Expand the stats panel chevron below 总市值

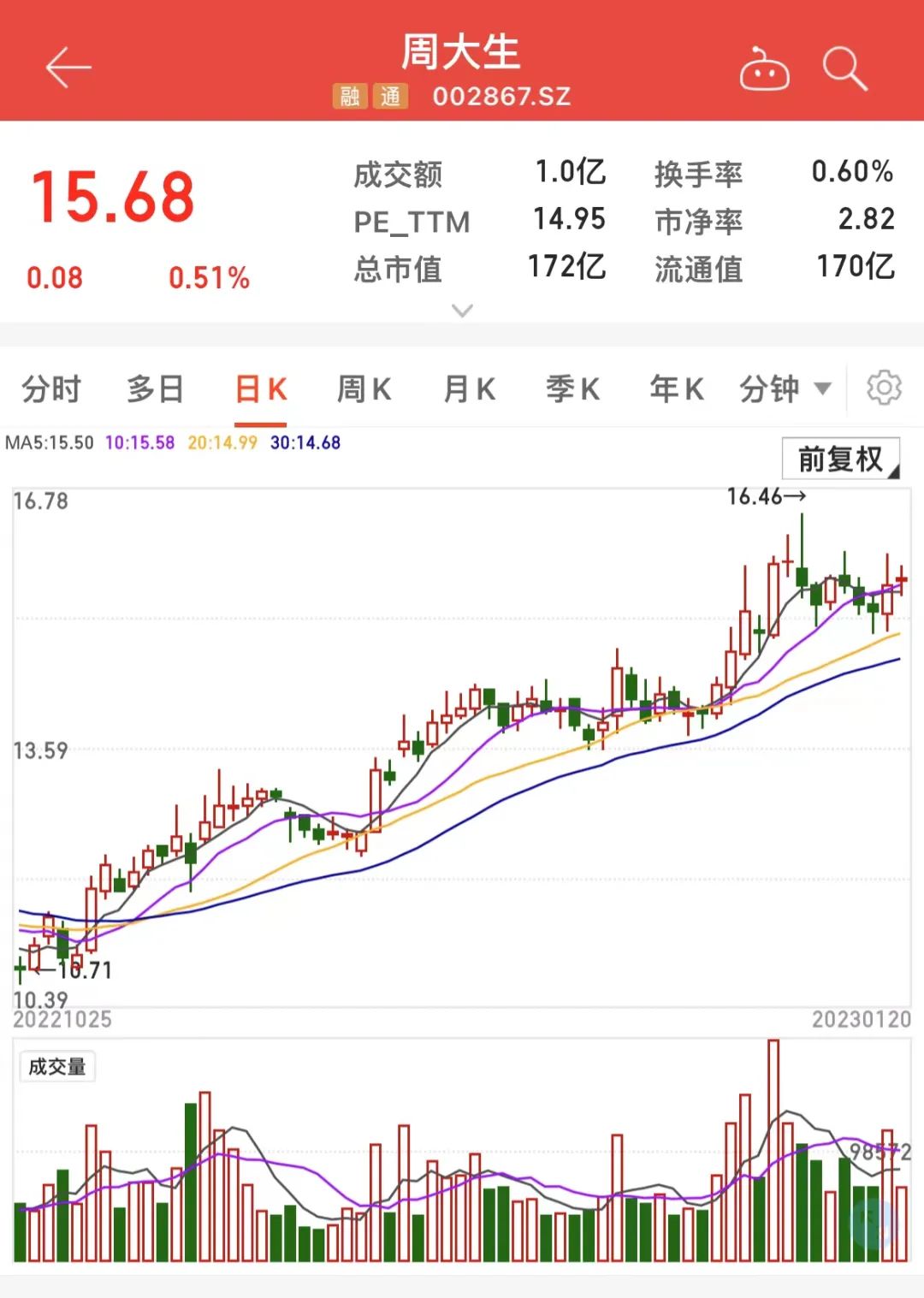462,311
